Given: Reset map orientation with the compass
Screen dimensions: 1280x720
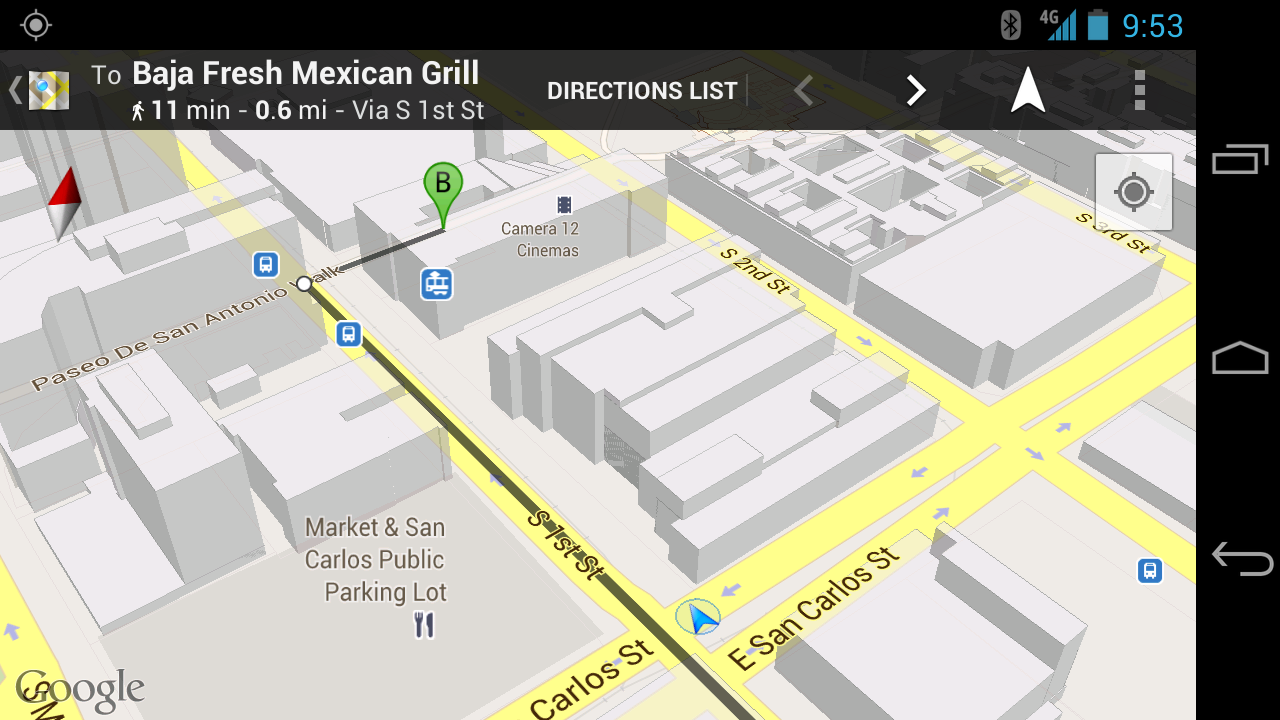Looking at the screenshot, I should pyautogui.click(x=64, y=203).
